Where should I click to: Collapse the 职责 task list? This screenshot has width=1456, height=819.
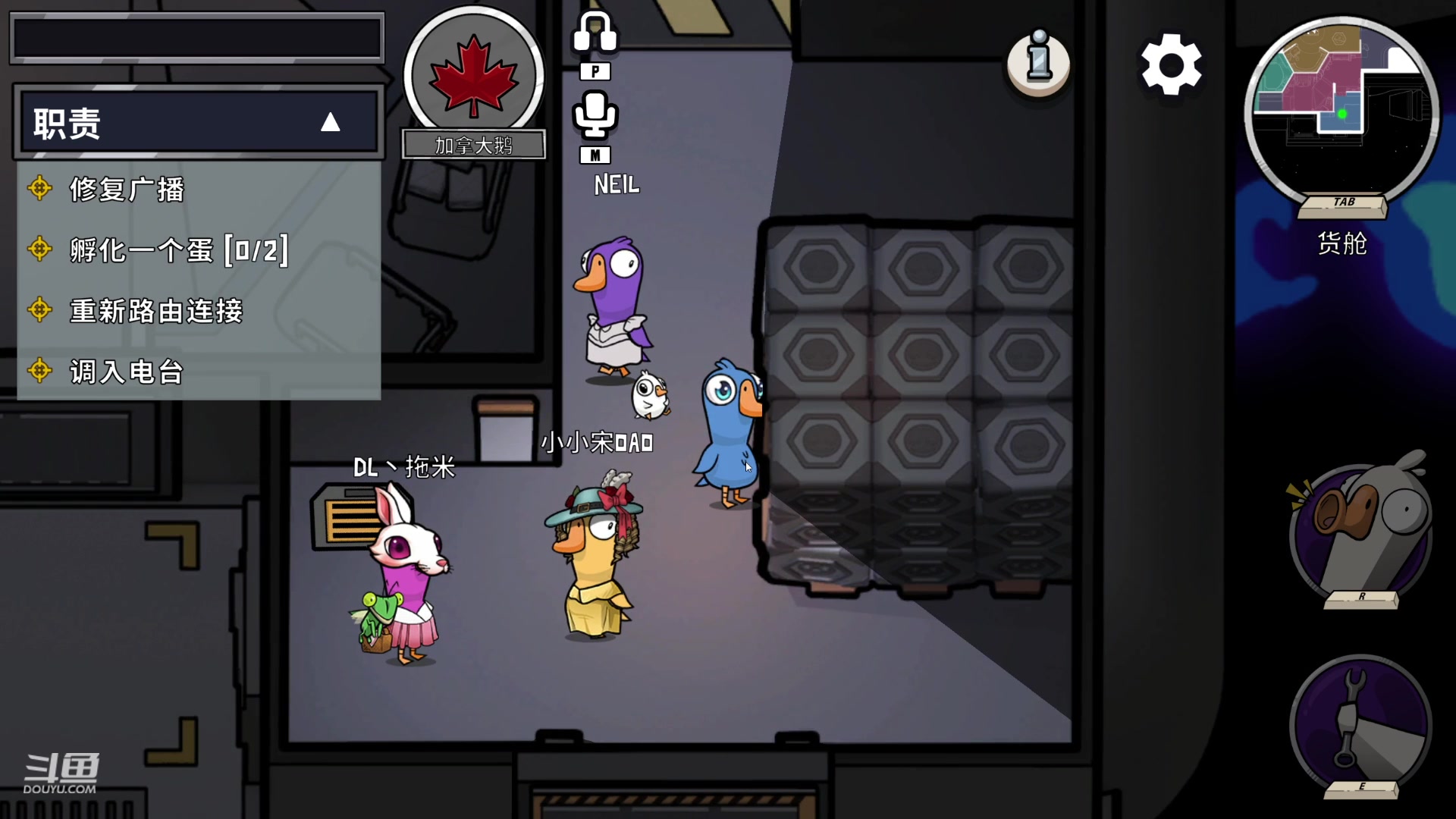point(330,123)
